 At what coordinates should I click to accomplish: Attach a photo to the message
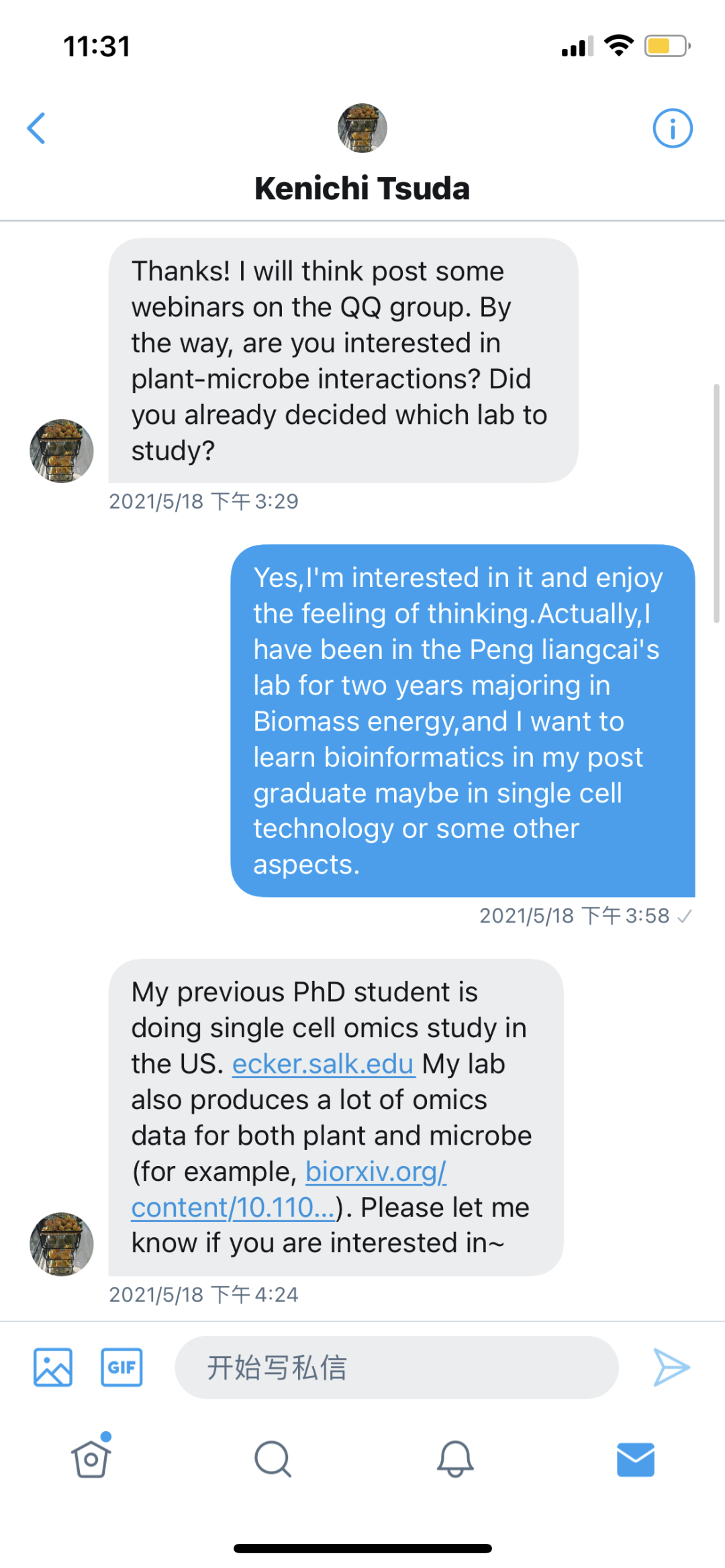pyautogui.click(x=53, y=1367)
